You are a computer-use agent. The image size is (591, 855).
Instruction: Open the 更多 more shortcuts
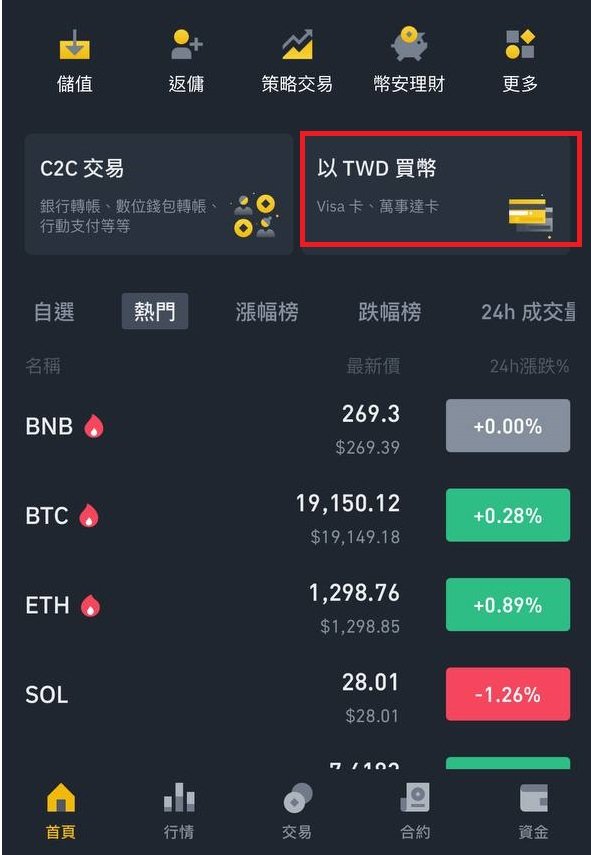[520, 61]
